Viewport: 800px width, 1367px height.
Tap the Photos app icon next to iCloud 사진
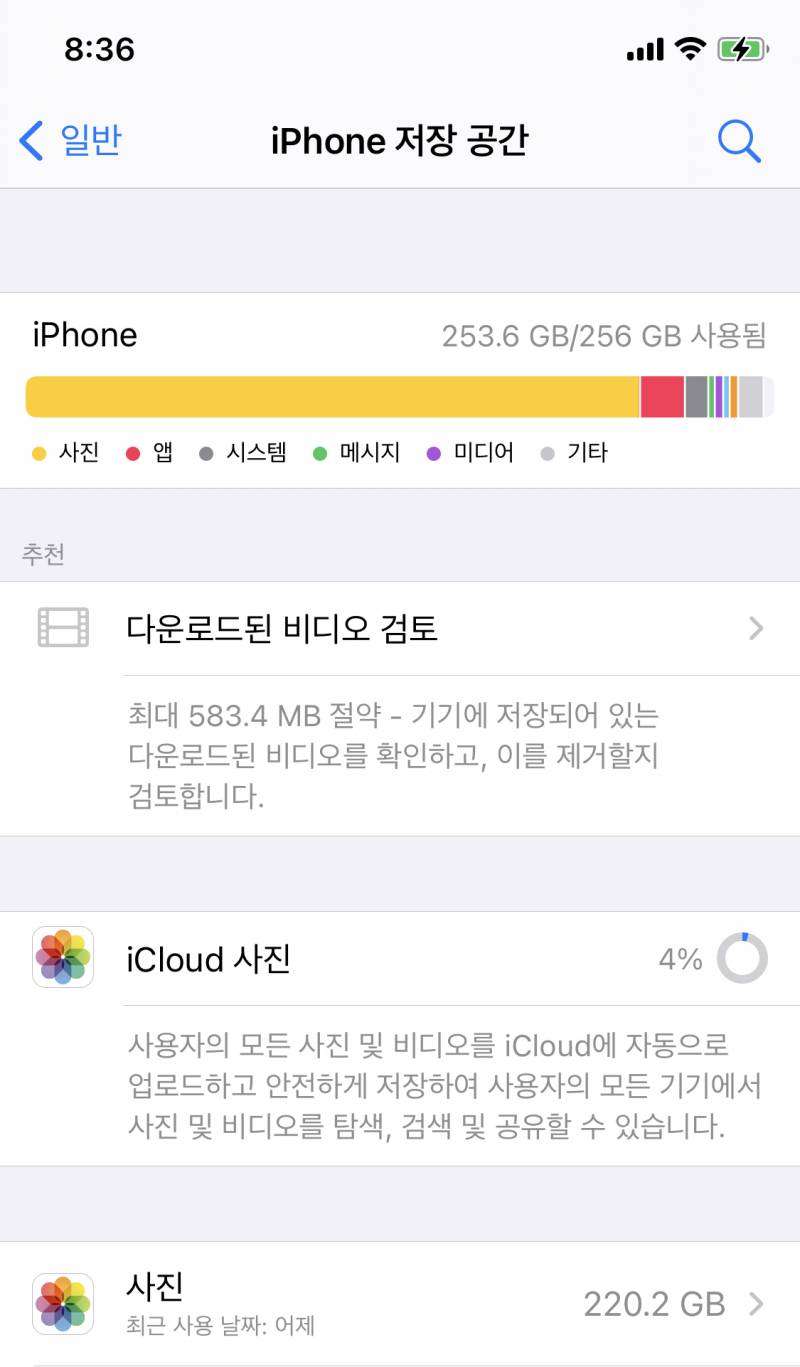pos(62,957)
